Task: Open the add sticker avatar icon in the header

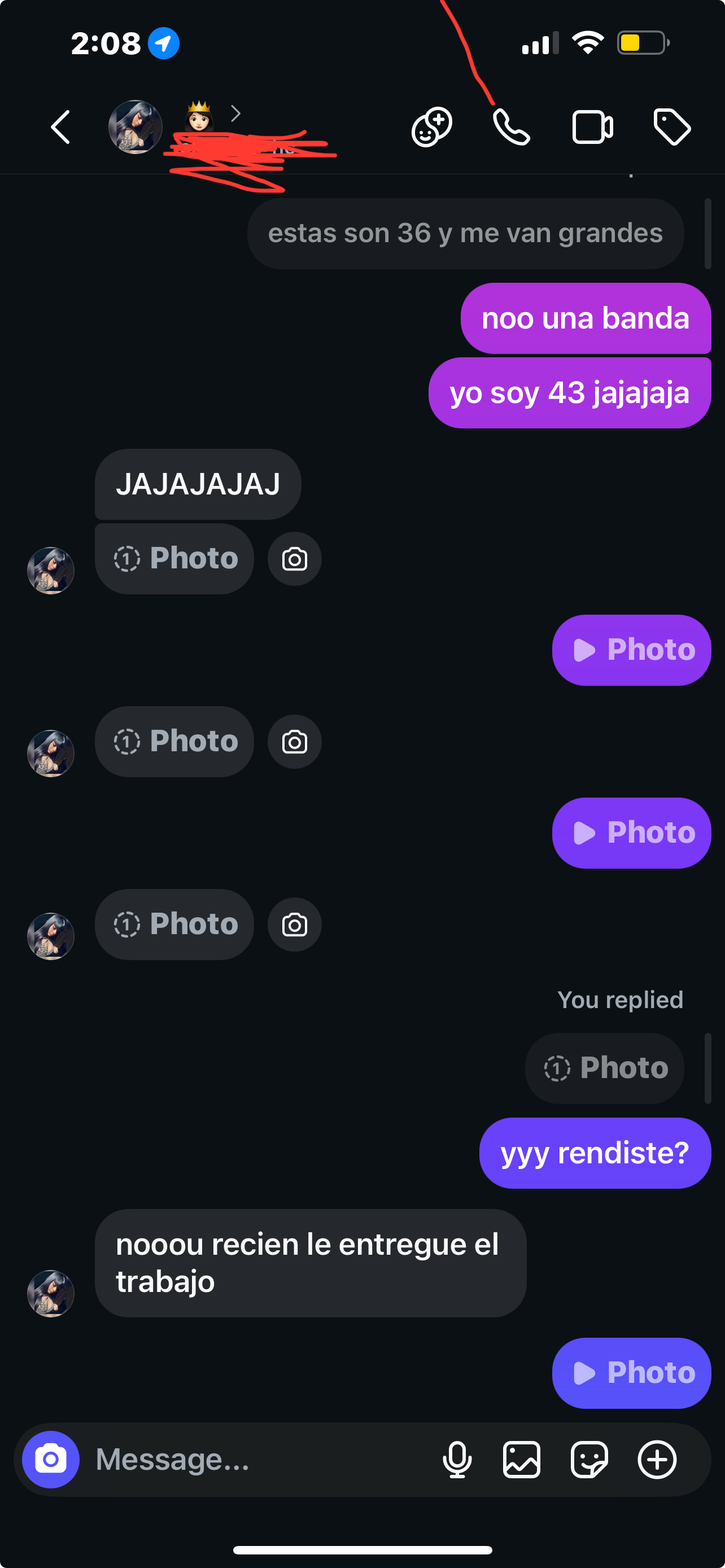Action: point(431,127)
